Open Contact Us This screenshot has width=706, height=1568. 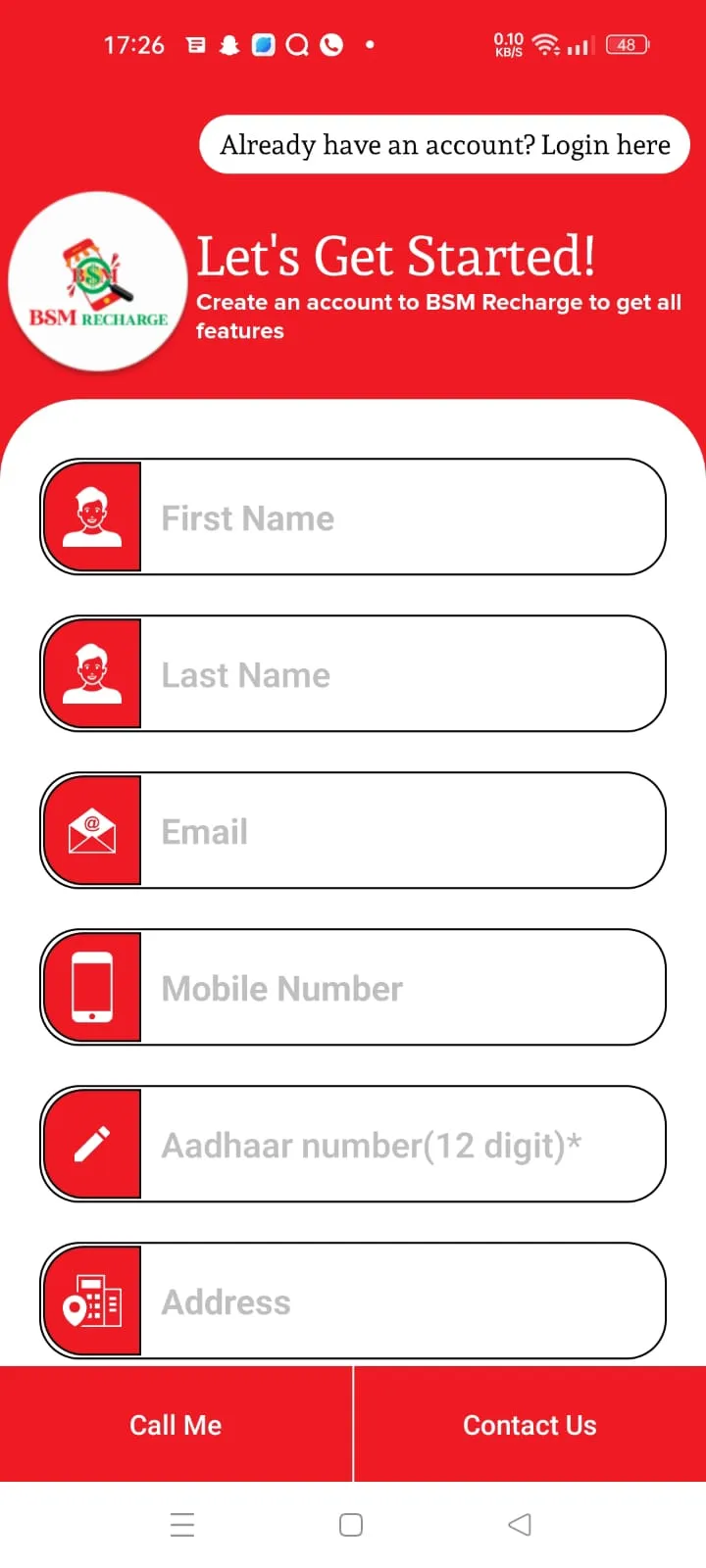tap(529, 1424)
